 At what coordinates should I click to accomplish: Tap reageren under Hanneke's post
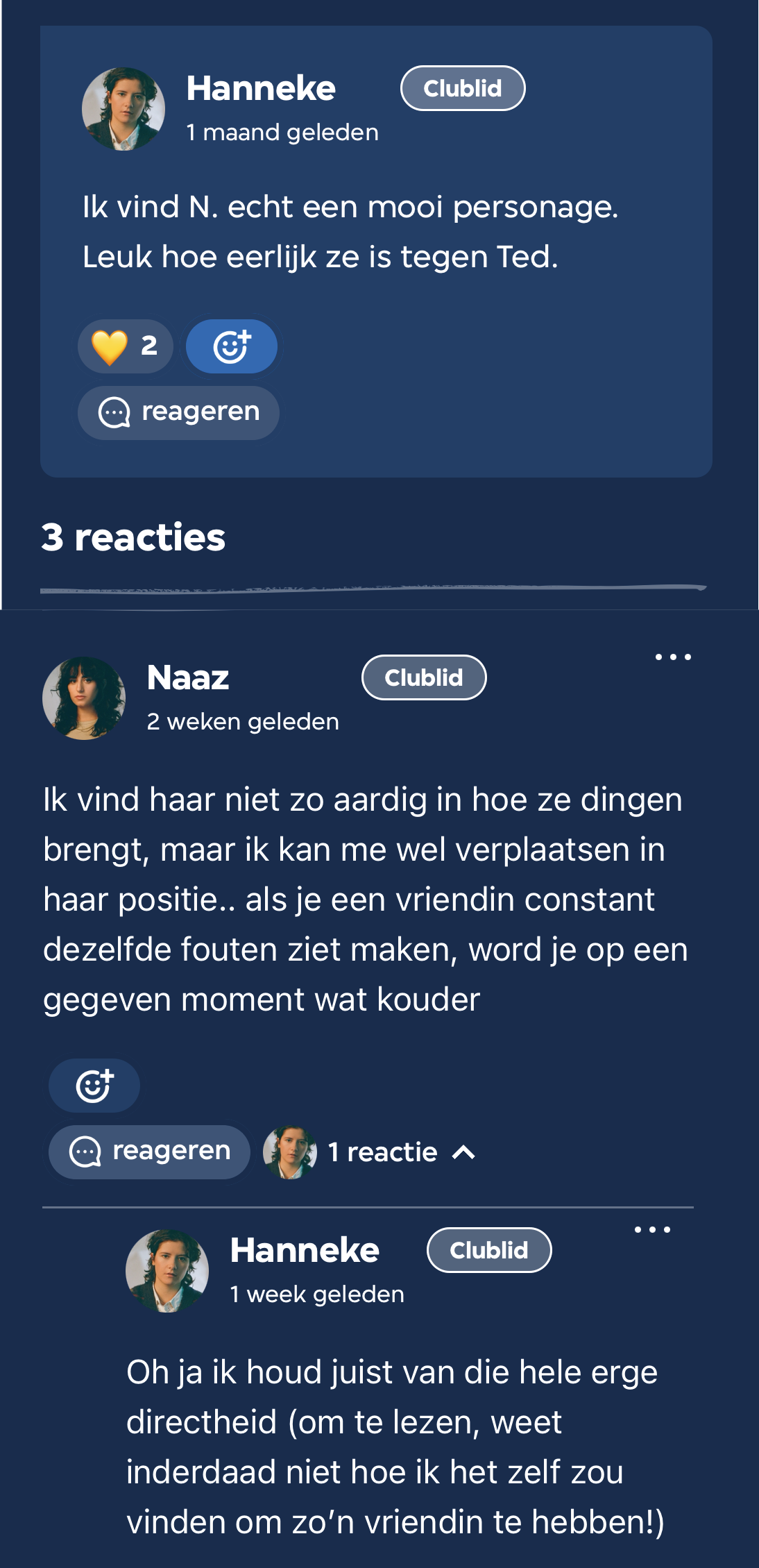pos(179,412)
